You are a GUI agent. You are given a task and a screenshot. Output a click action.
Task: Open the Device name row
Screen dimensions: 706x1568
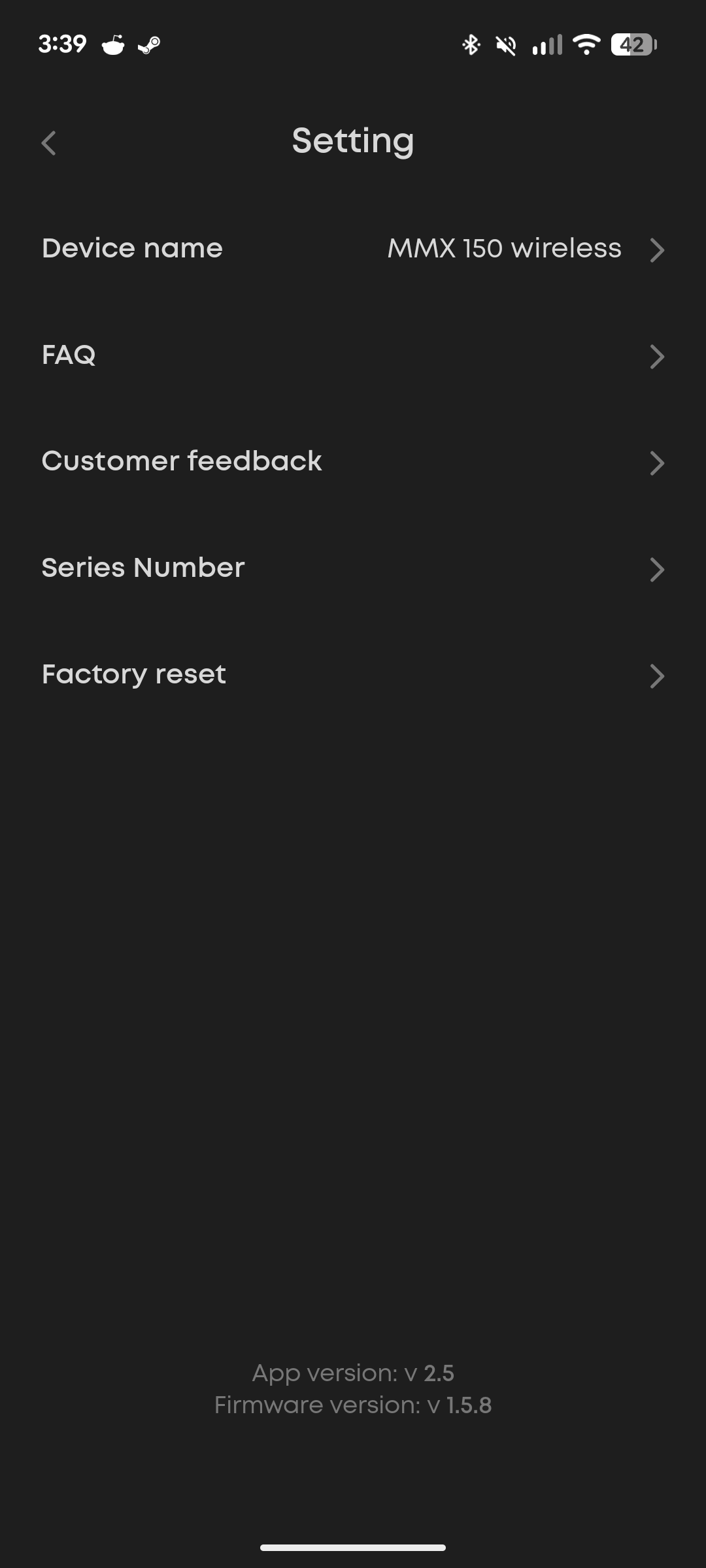[x=353, y=249]
